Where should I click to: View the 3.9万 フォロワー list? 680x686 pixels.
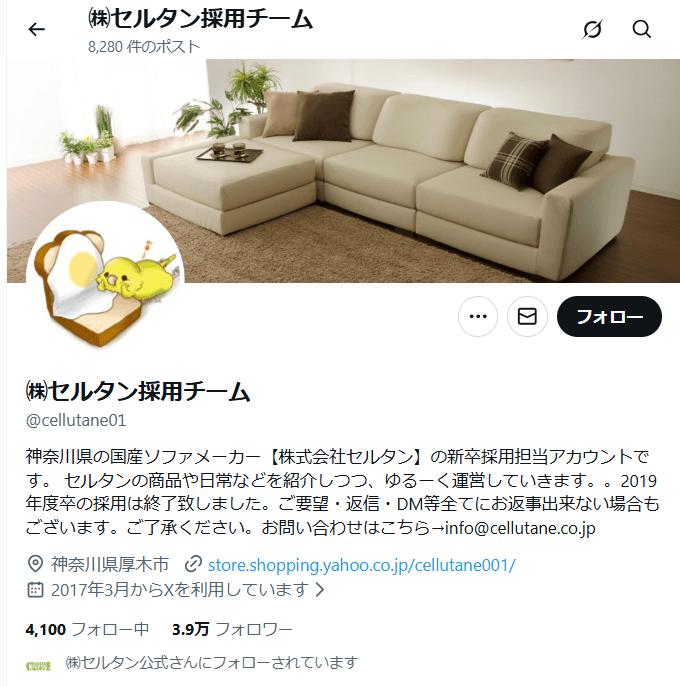[x=232, y=629]
